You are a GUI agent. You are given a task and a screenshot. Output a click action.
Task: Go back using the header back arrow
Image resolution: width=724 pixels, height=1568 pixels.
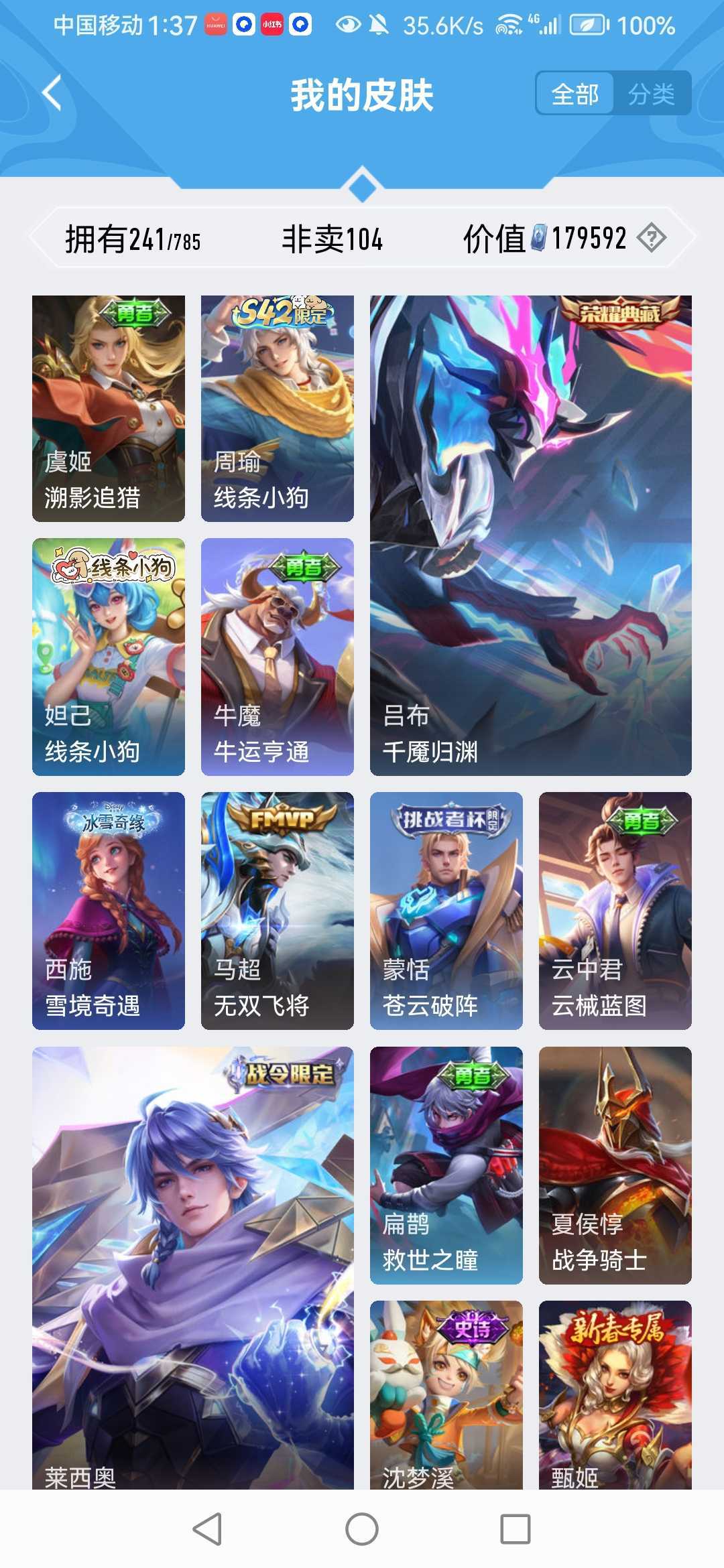click(52, 92)
